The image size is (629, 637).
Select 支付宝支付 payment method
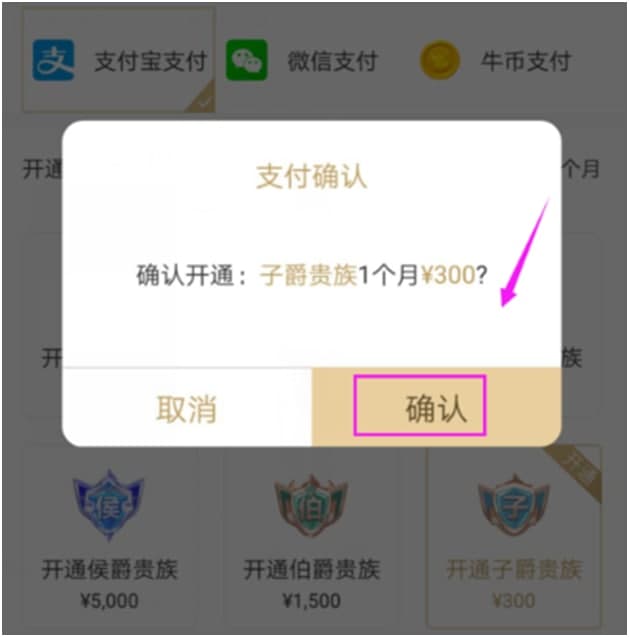tap(120, 61)
